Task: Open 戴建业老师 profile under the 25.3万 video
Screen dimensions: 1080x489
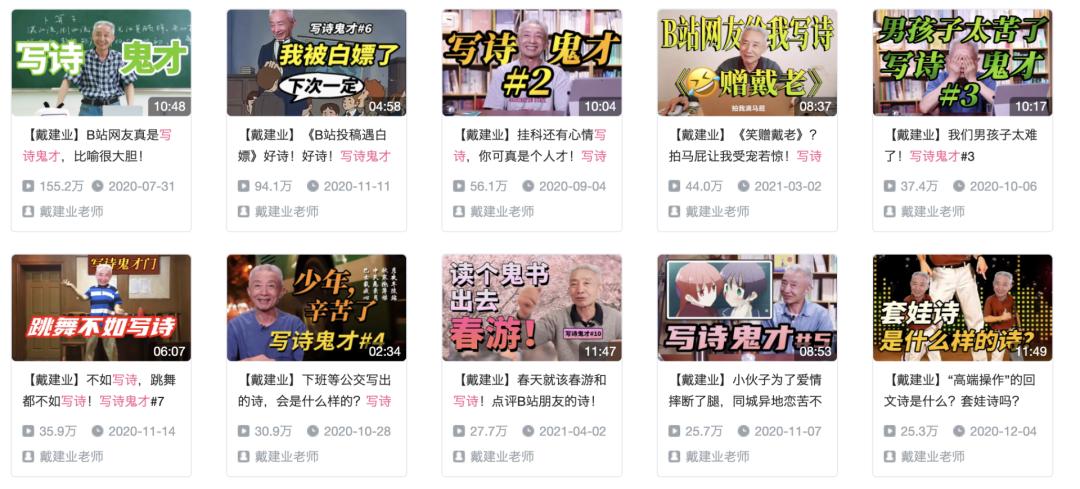Action: pos(932,456)
